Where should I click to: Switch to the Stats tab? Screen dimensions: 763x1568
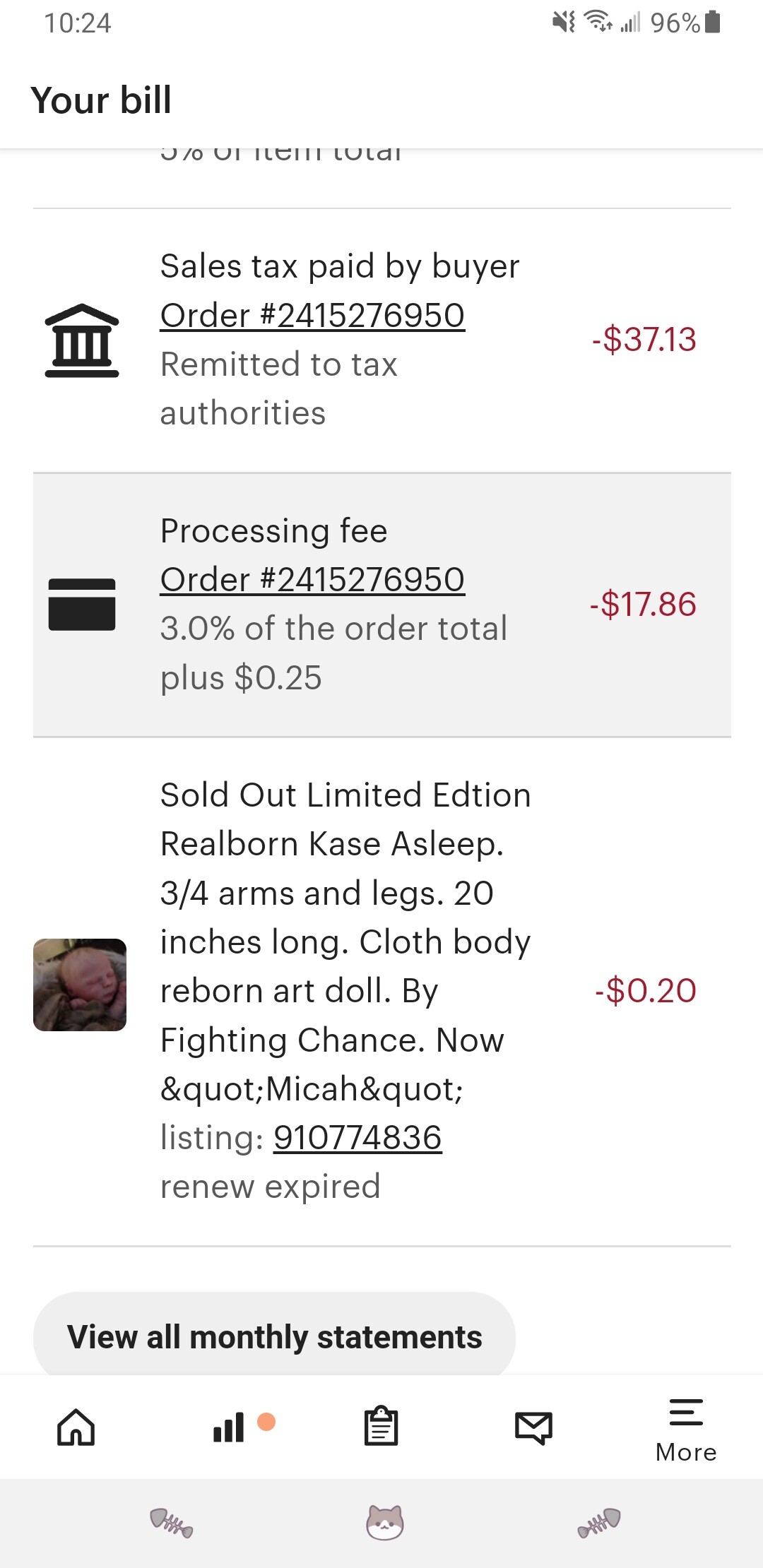pyautogui.click(x=229, y=1427)
